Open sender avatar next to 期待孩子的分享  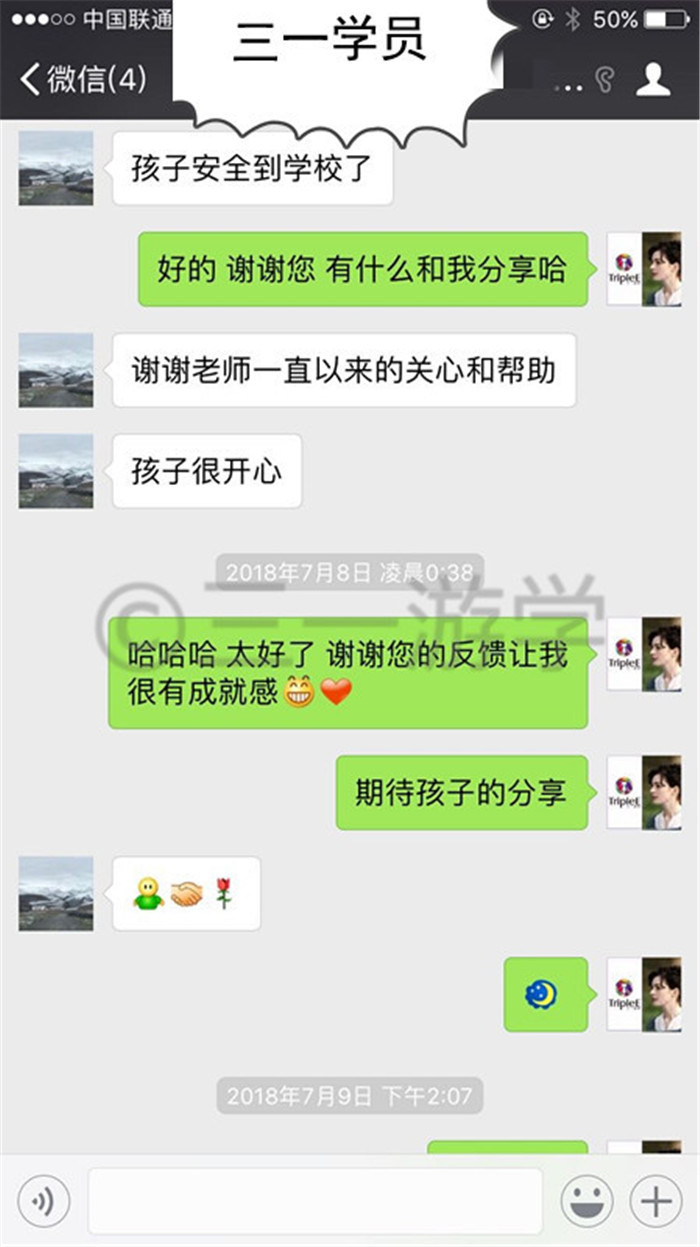point(644,792)
